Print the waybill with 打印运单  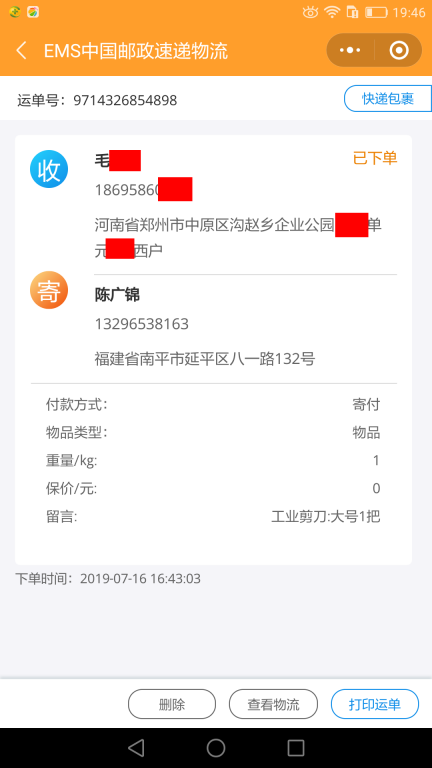tap(375, 704)
